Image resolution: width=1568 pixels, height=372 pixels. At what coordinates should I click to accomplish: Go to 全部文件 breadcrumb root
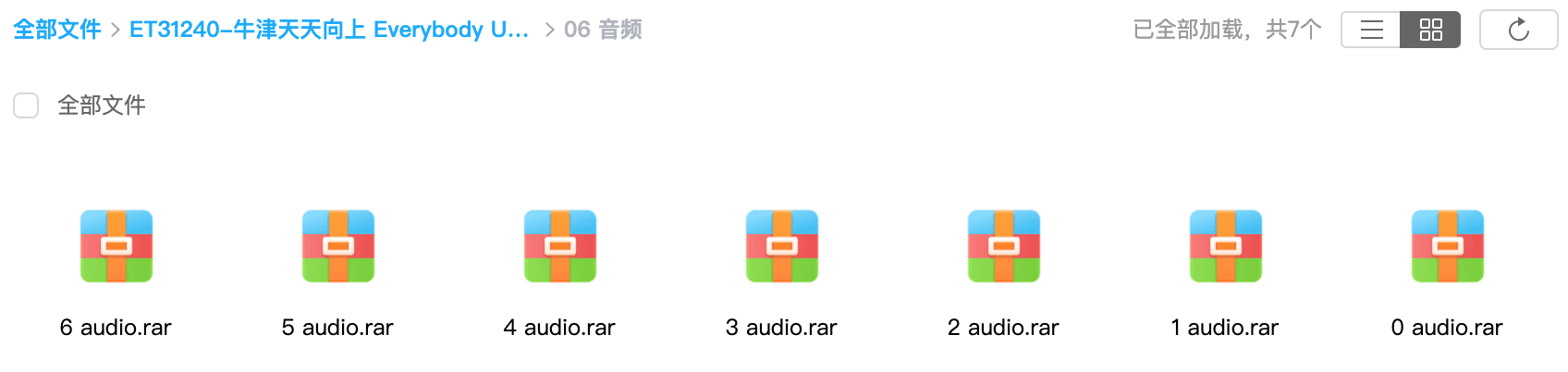pos(57,30)
